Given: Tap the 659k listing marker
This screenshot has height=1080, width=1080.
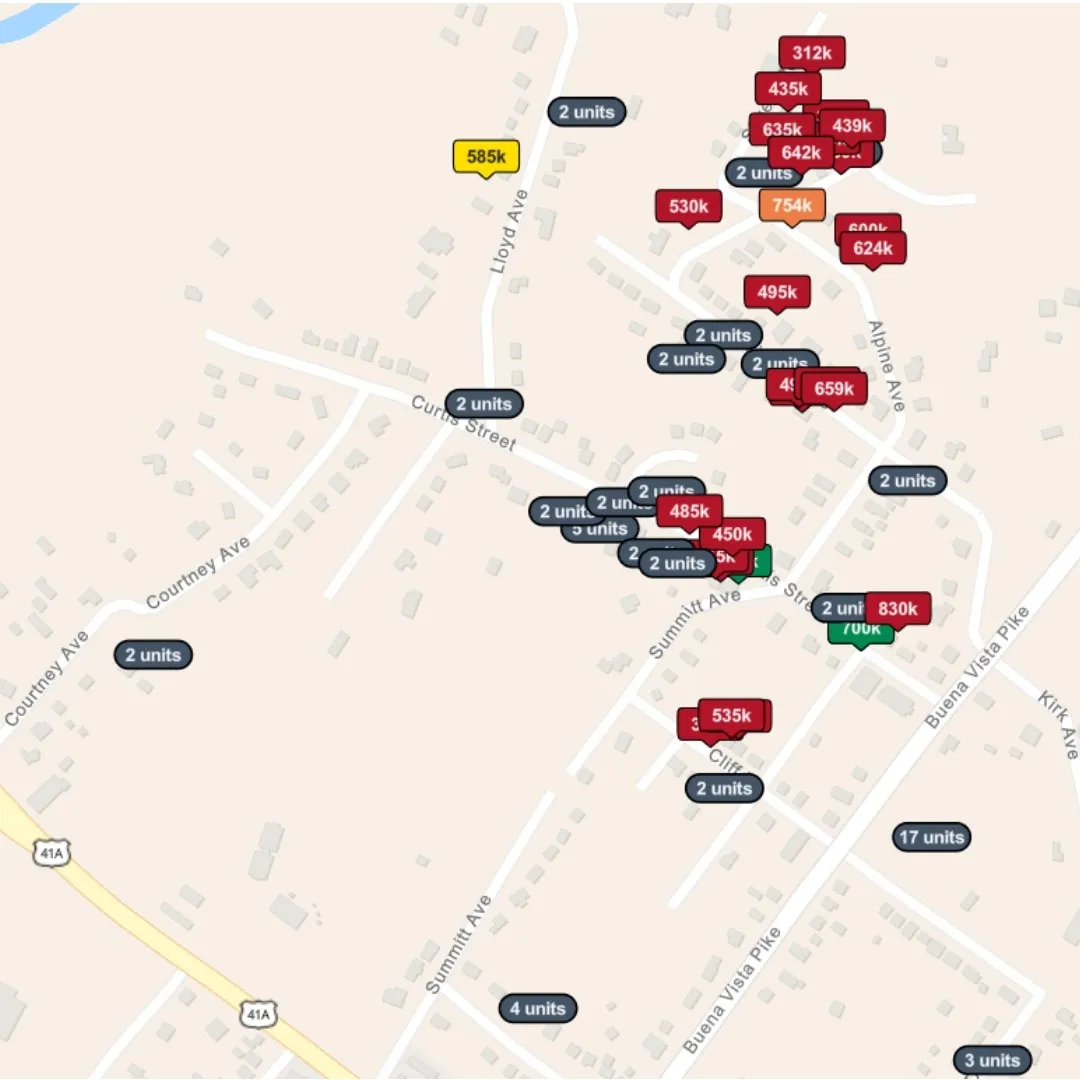Looking at the screenshot, I should (835, 389).
